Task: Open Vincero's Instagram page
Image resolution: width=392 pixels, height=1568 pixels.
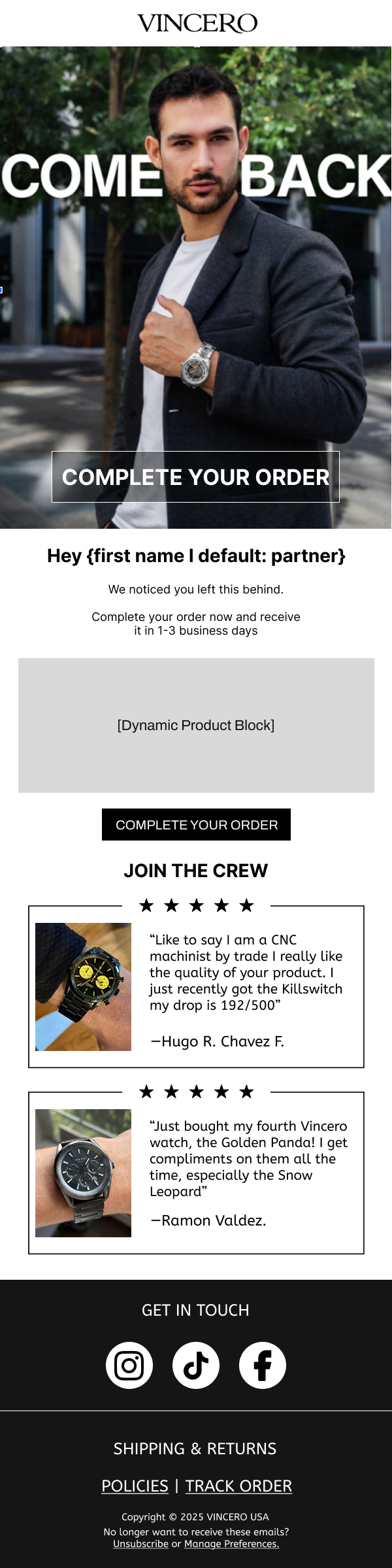Action: (129, 1365)
